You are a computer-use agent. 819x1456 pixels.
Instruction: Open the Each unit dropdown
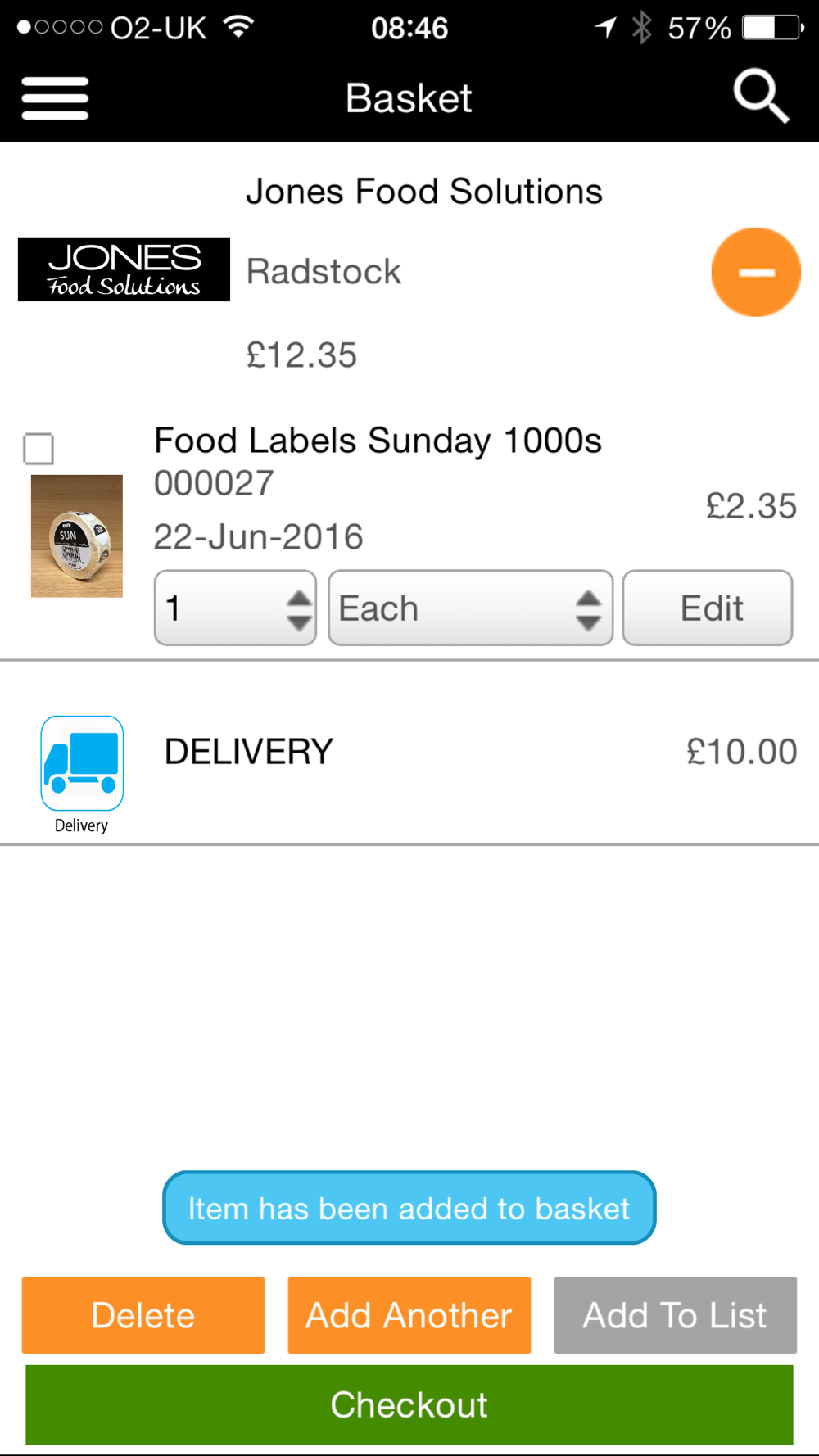[470, 608]
